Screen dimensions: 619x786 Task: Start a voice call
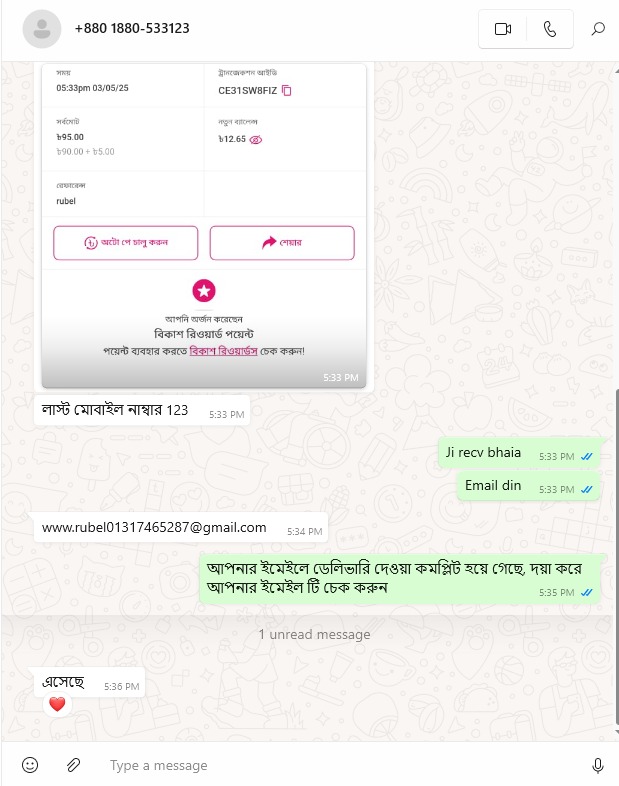point(550,29)
